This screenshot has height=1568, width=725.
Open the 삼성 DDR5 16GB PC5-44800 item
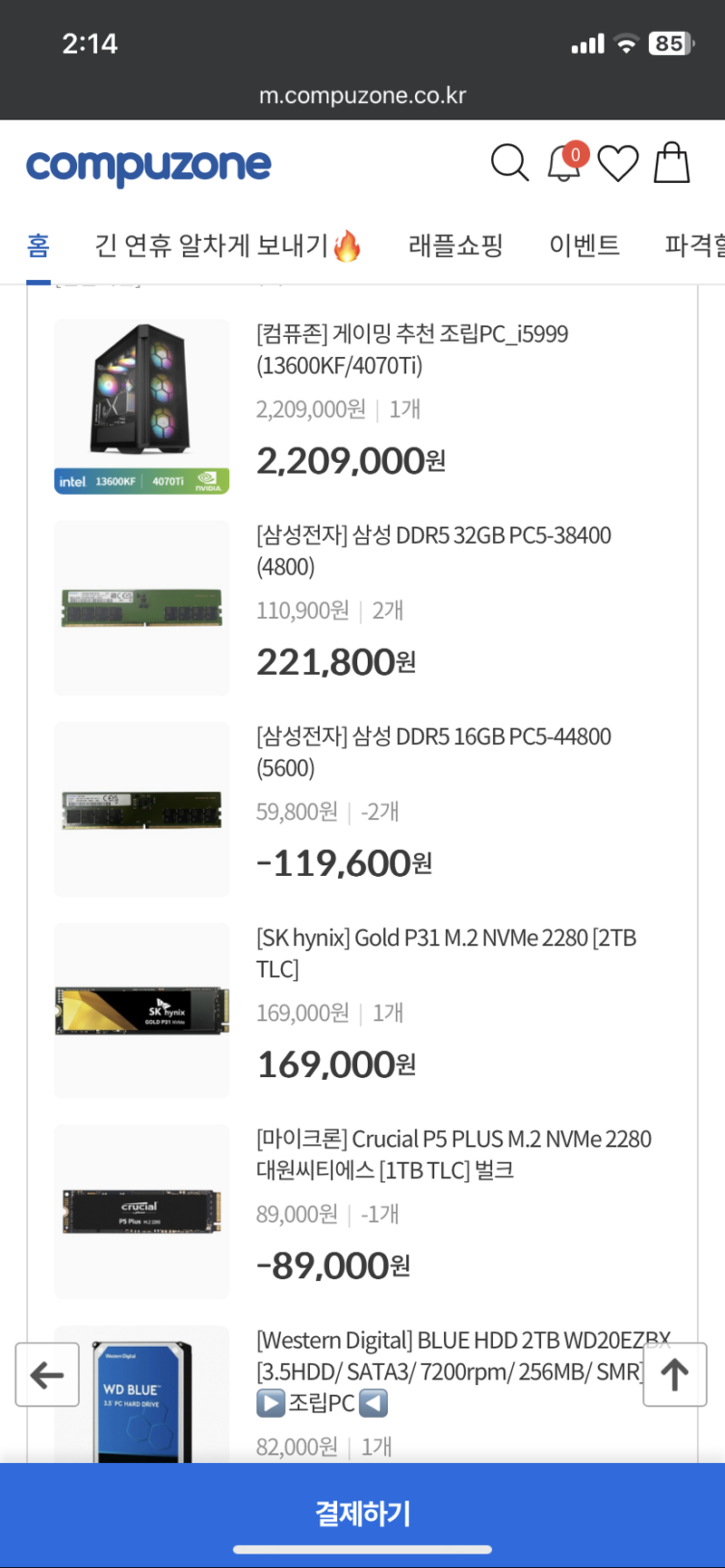[x=433, y=752]
